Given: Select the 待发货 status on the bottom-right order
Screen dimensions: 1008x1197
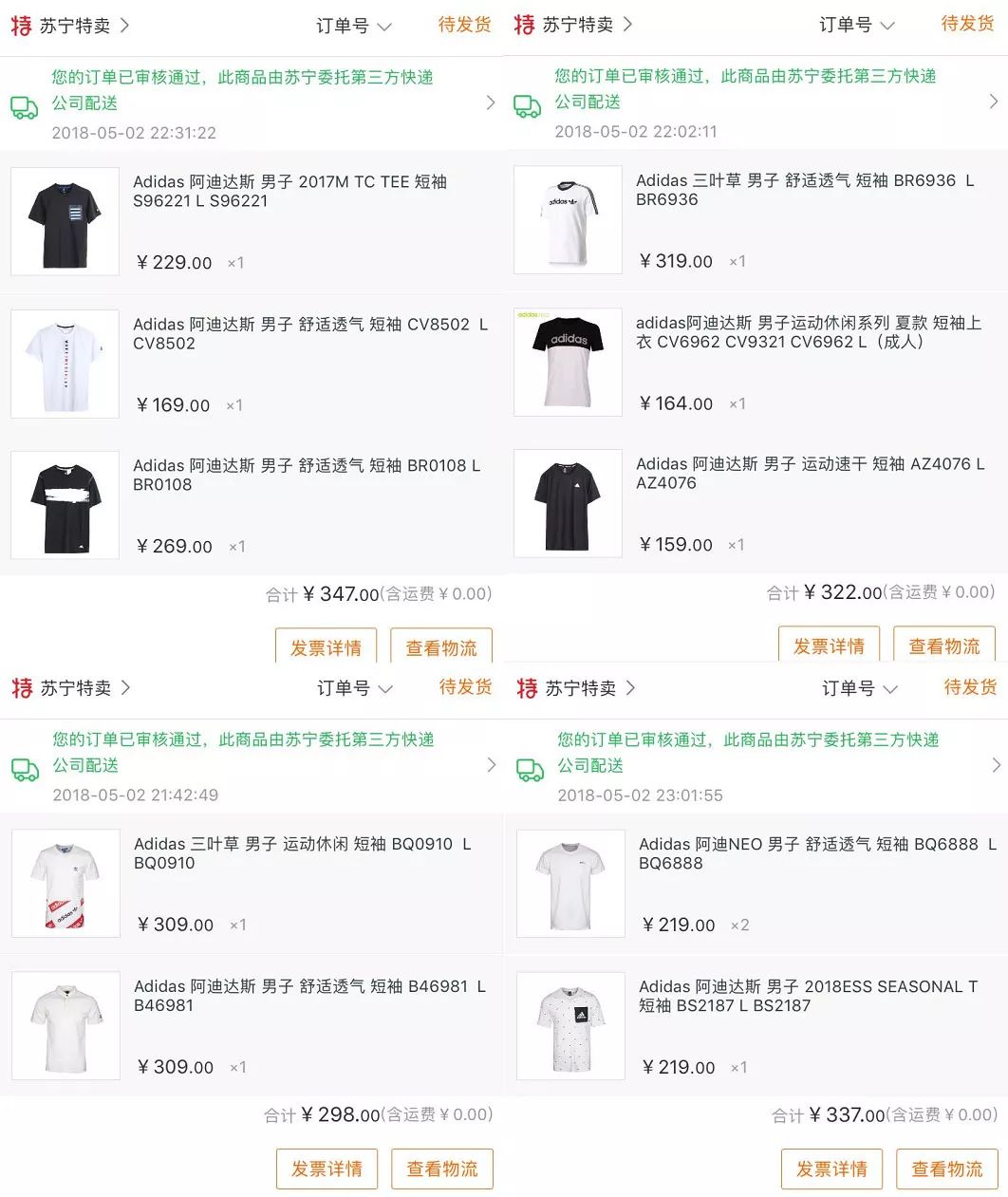Looking at the screenshot, I should point(968,688).
